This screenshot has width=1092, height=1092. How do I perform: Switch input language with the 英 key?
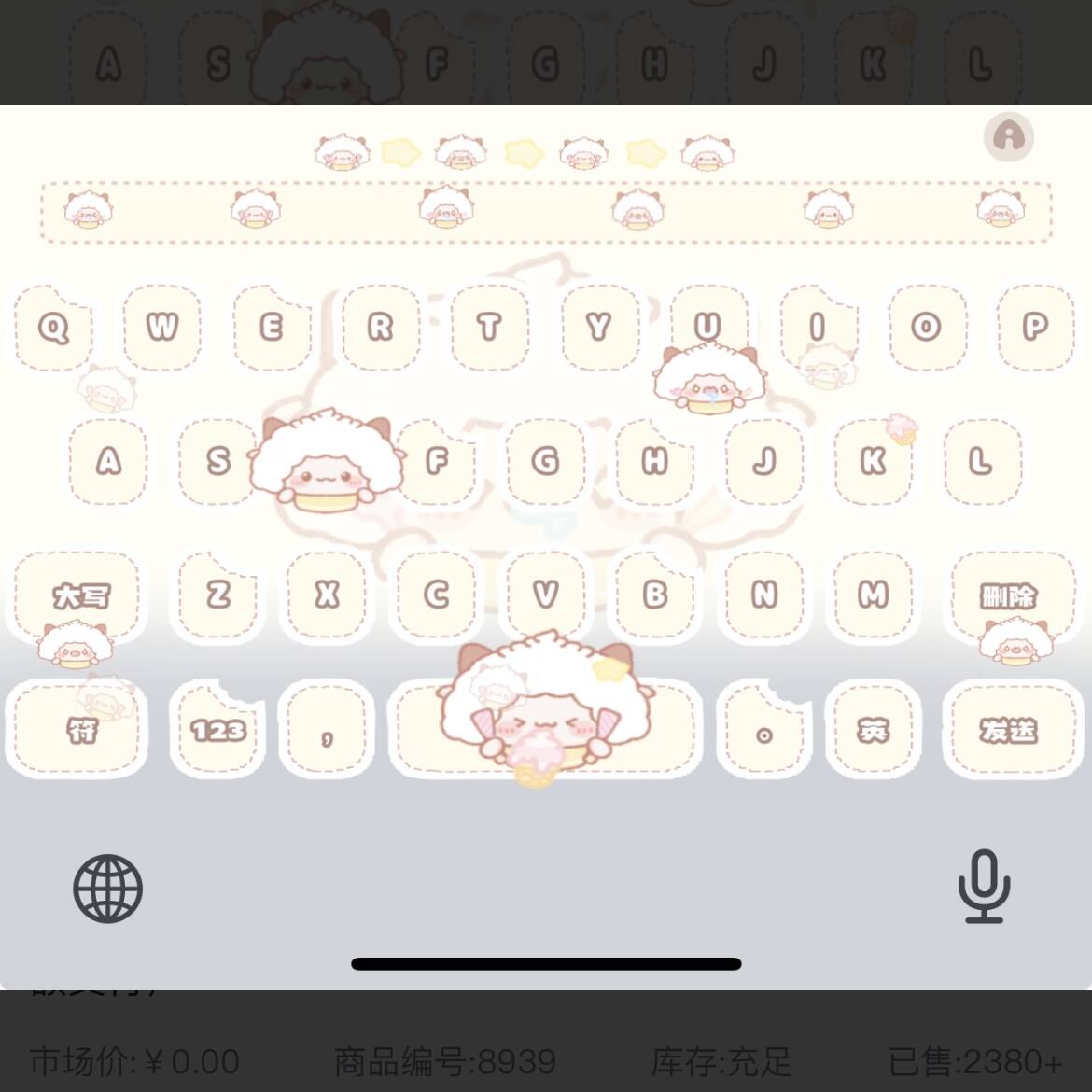[874, 730]
